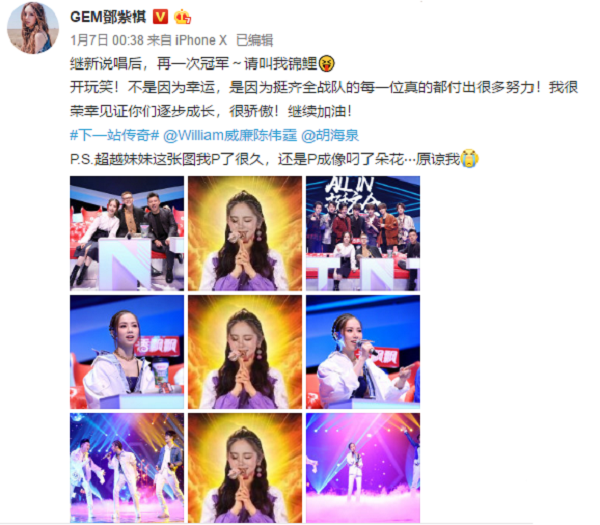
Task: Enlarge photo of woman in white jacket sitting
Action: (x=126, y=350)
